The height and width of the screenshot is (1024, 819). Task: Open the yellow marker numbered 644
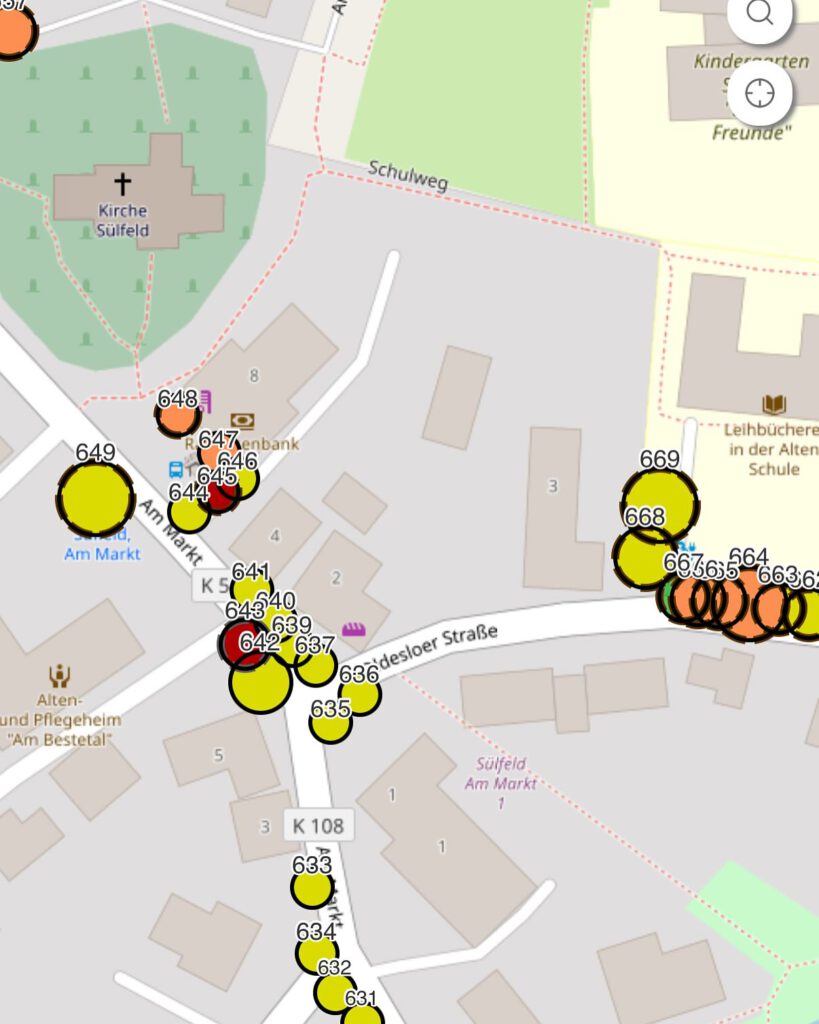pyautogui.click(x=188, y=513)
